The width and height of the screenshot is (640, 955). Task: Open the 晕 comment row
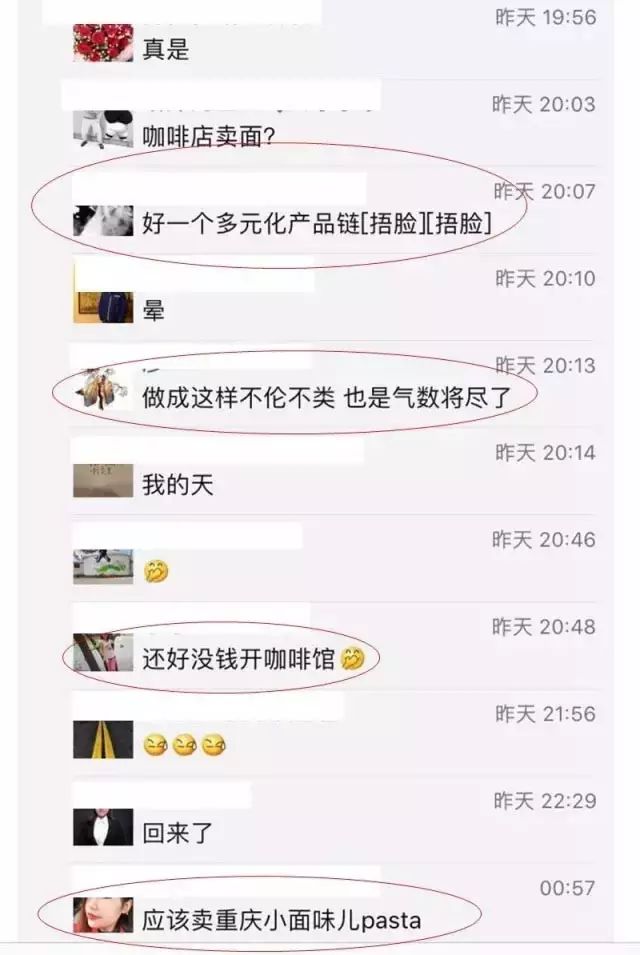[153, 311]
